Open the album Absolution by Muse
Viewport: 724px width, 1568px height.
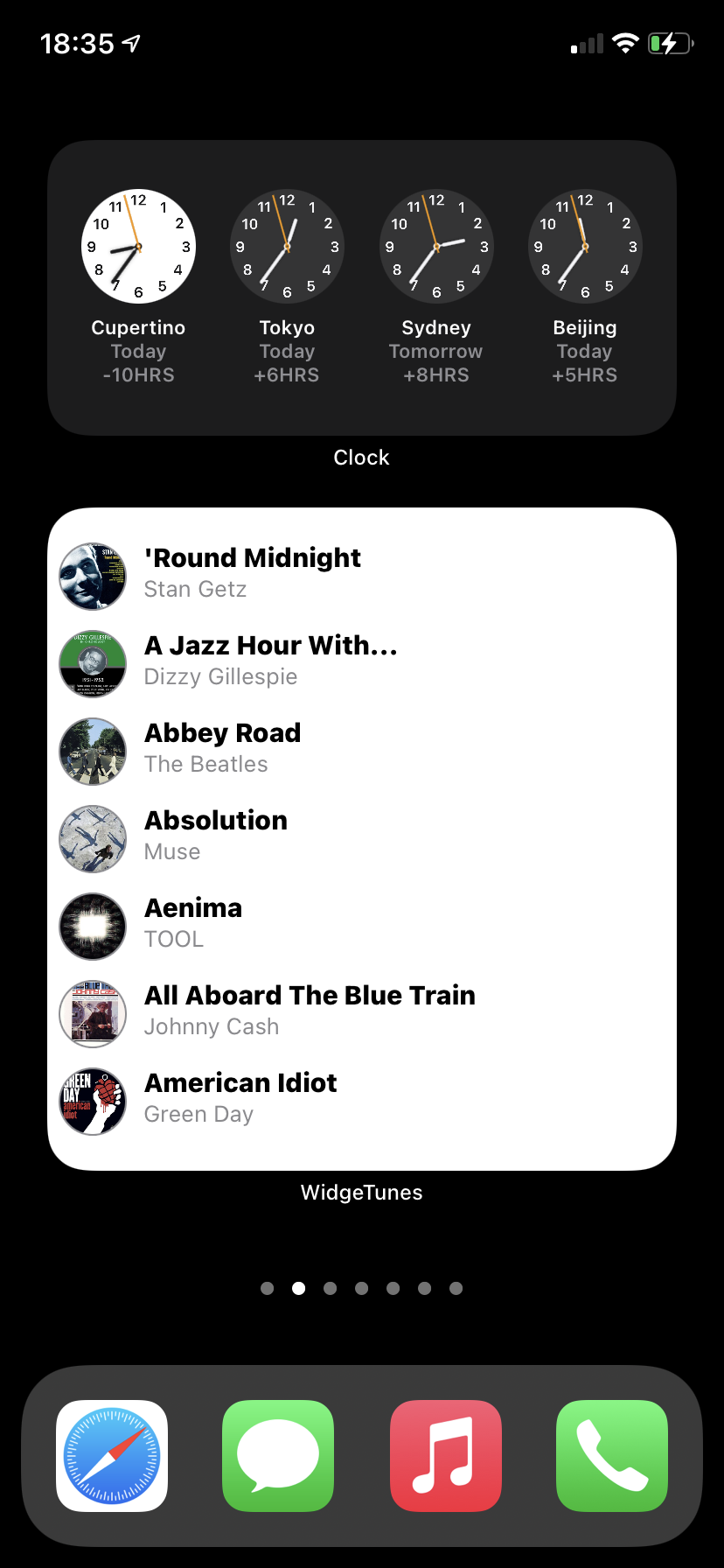[215, 836]
